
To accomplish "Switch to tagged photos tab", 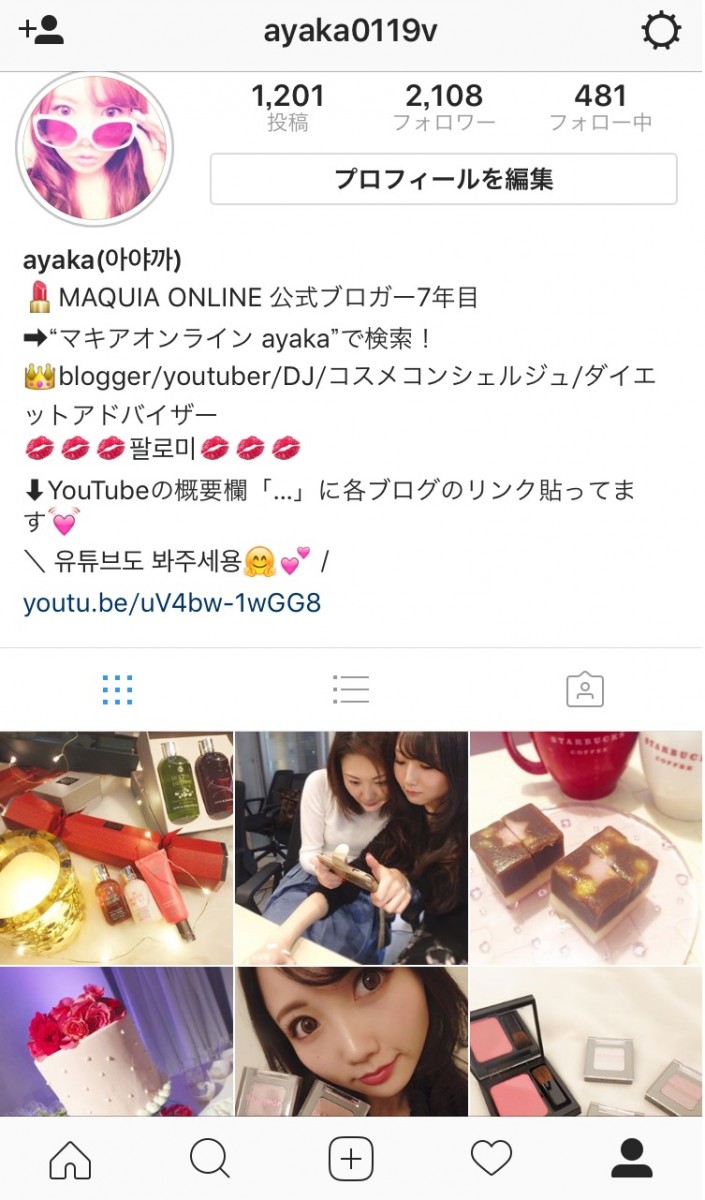I will click(585, 689).
